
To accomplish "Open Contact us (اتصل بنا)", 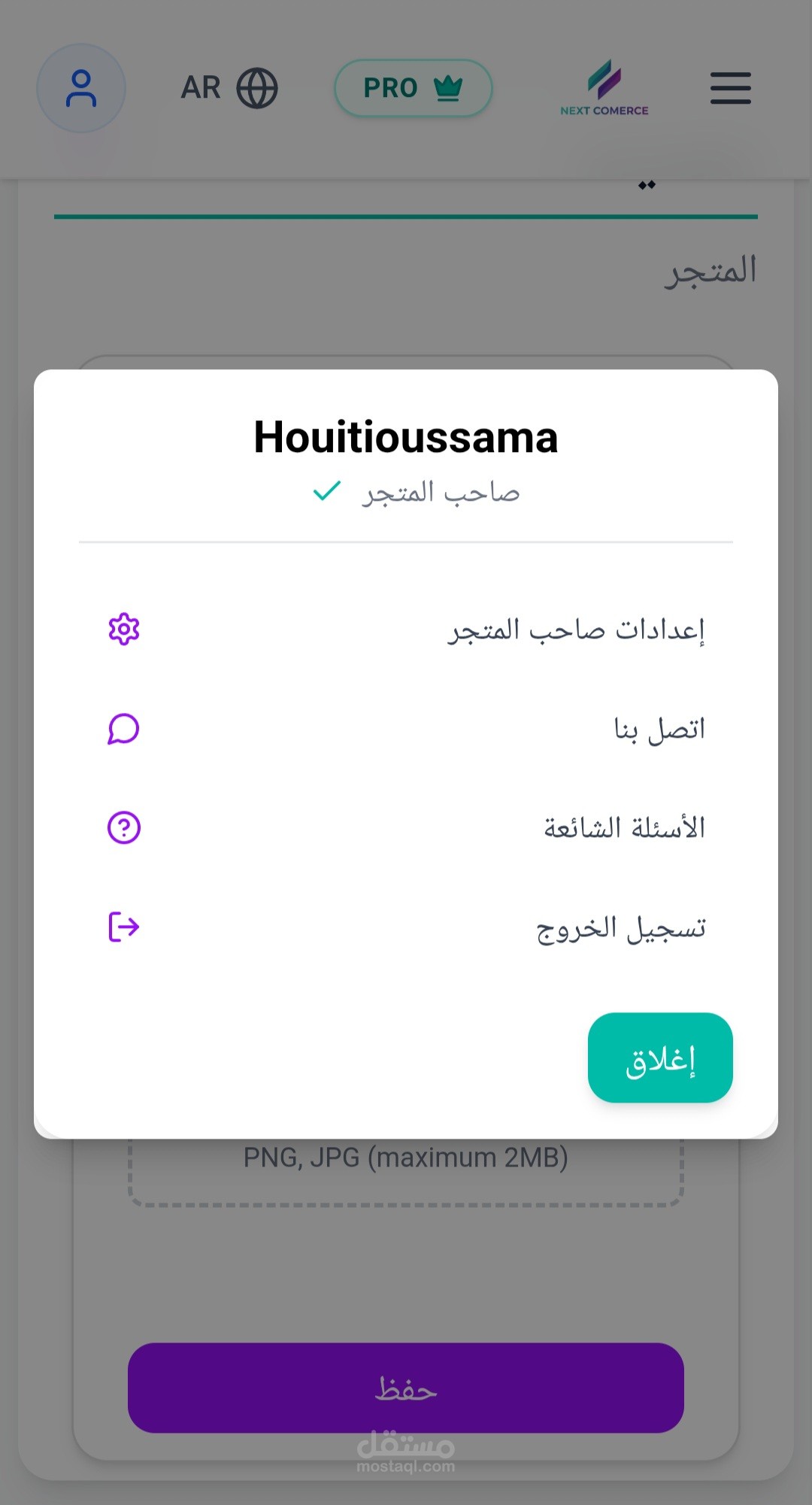I will click(x=406, y=729).
